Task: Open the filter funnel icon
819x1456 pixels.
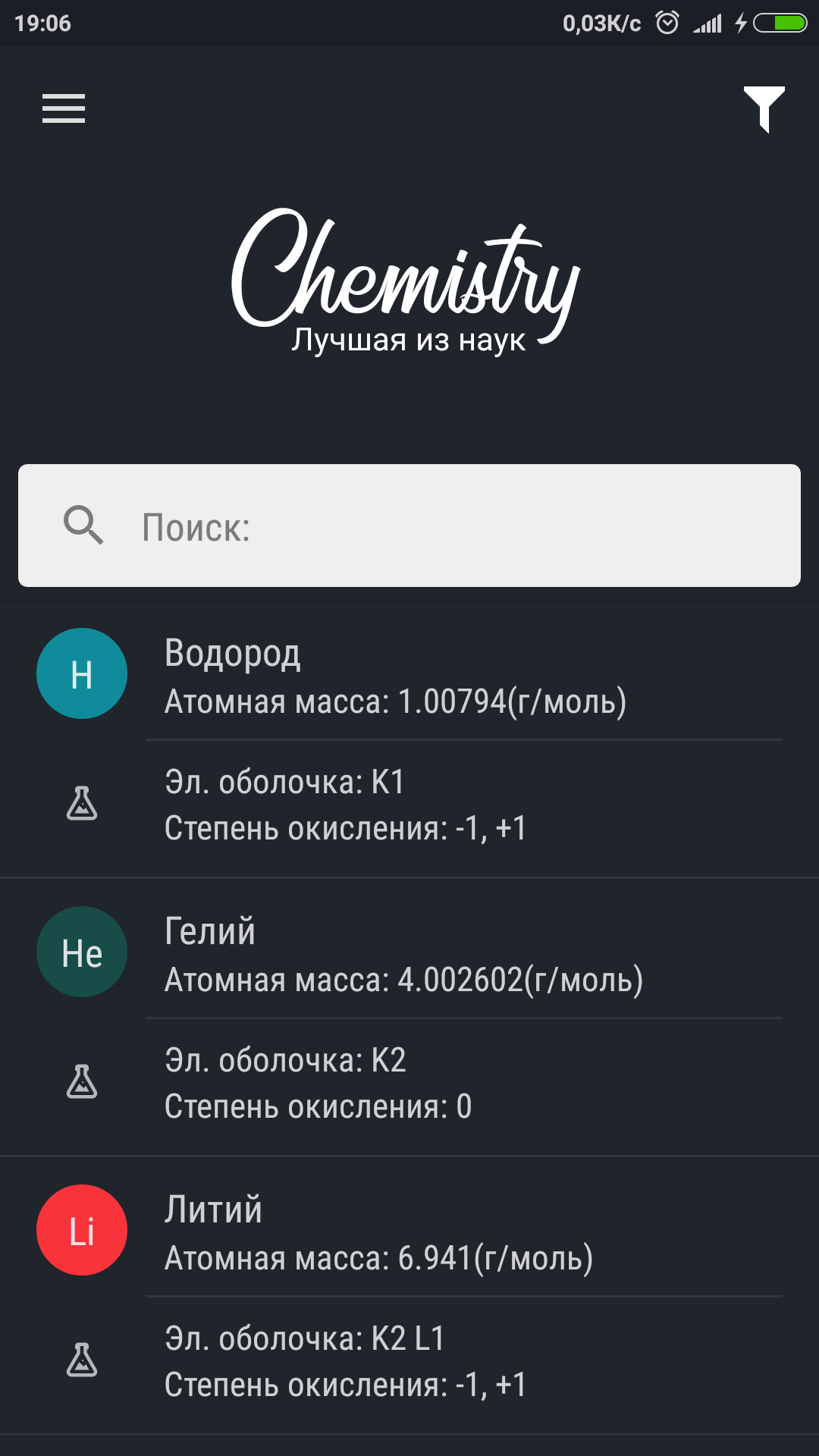Action: (x=764, y=110)
